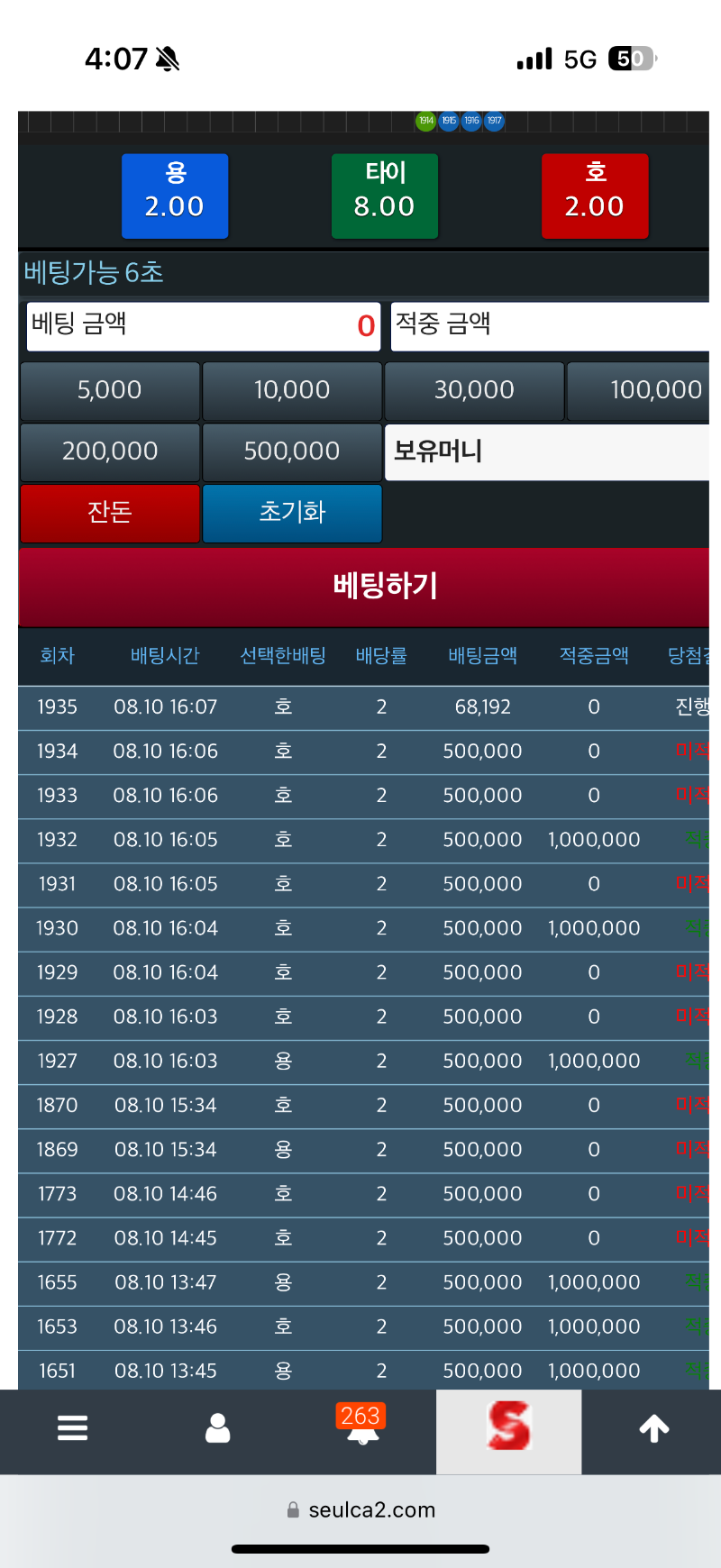Add 10,000 to the bet amount
721x1568 pixels.
[x=292, y=390]
